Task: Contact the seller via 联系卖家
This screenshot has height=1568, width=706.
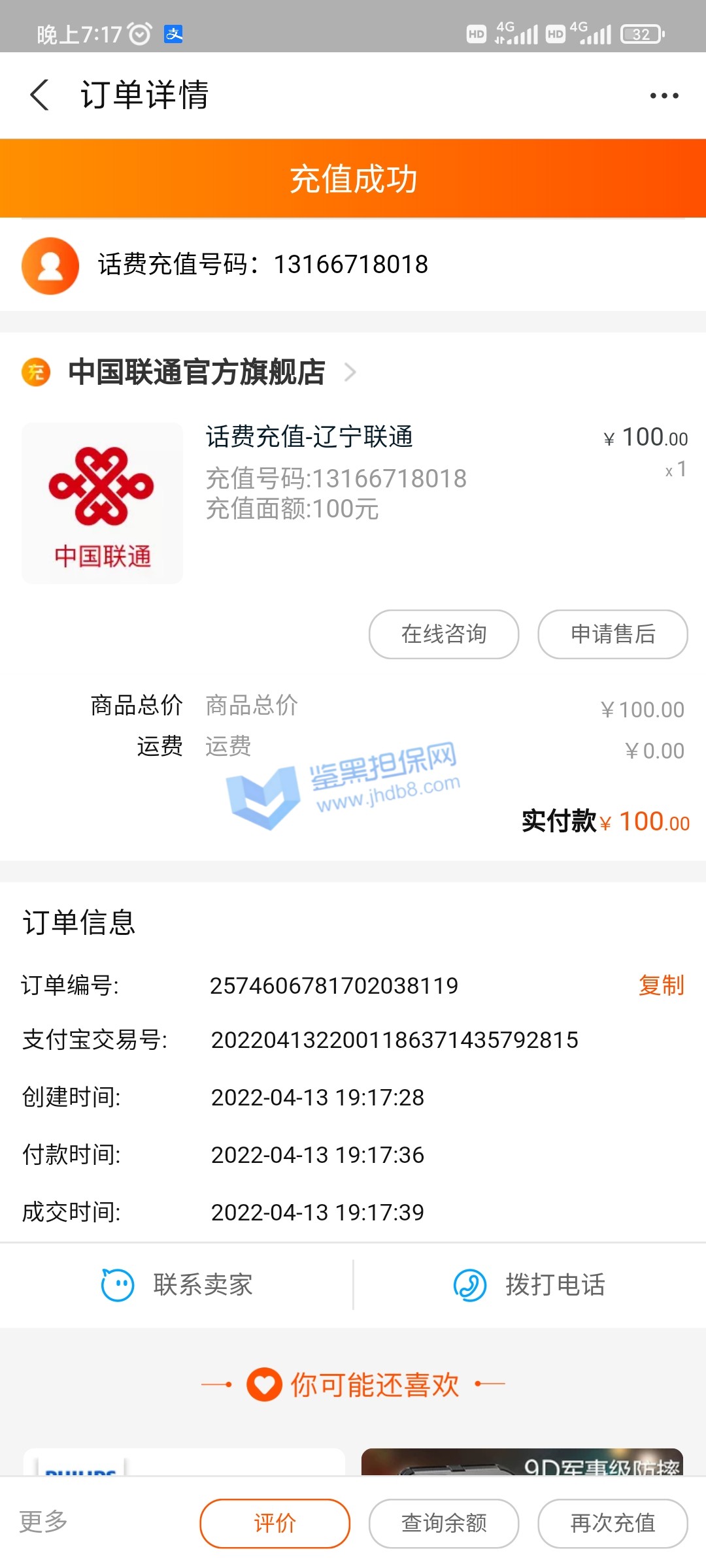Action: pos(176,1285)
